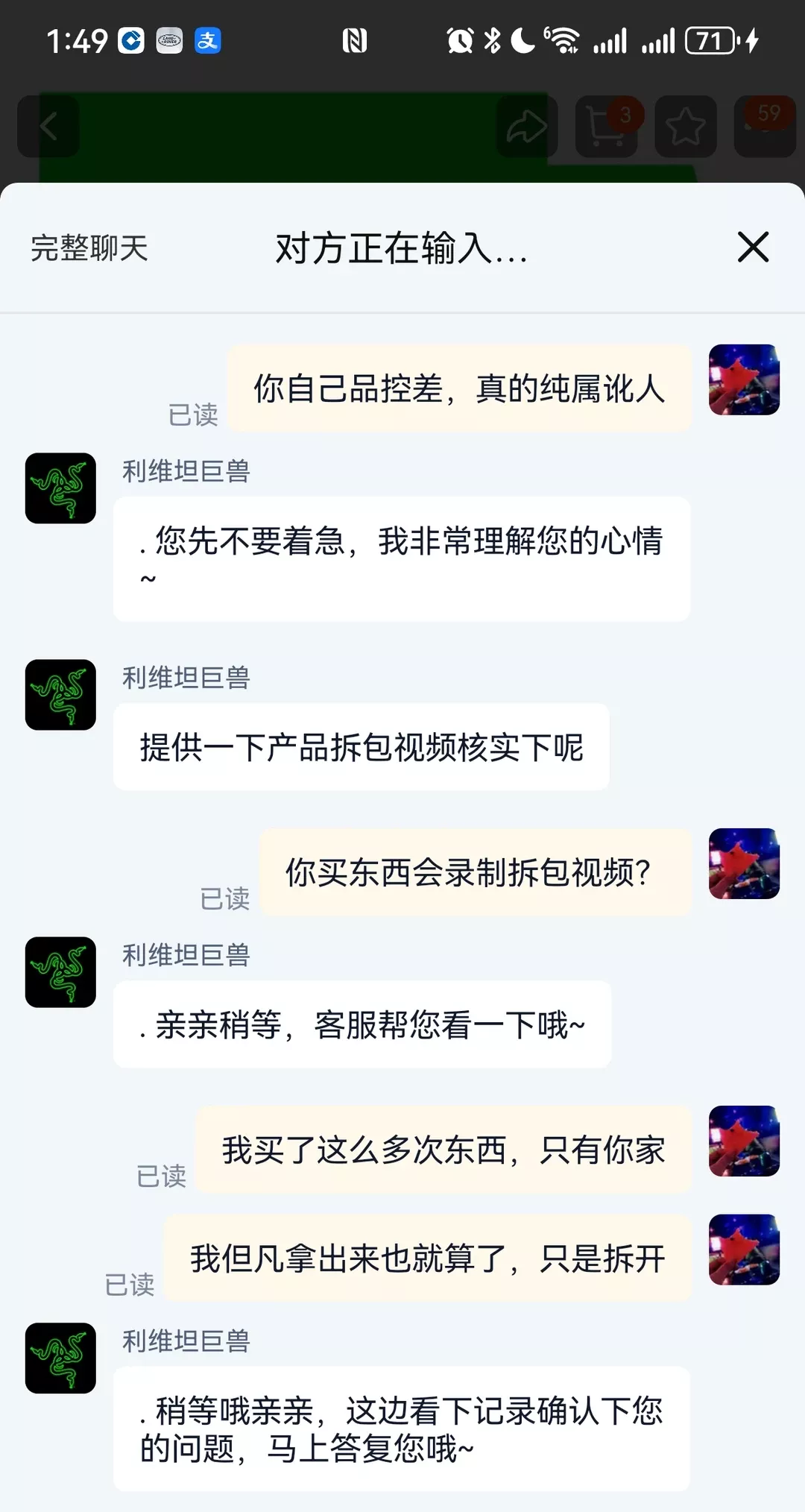
Task: Tap the back chevron in the top left
Action: coord(48,127)
